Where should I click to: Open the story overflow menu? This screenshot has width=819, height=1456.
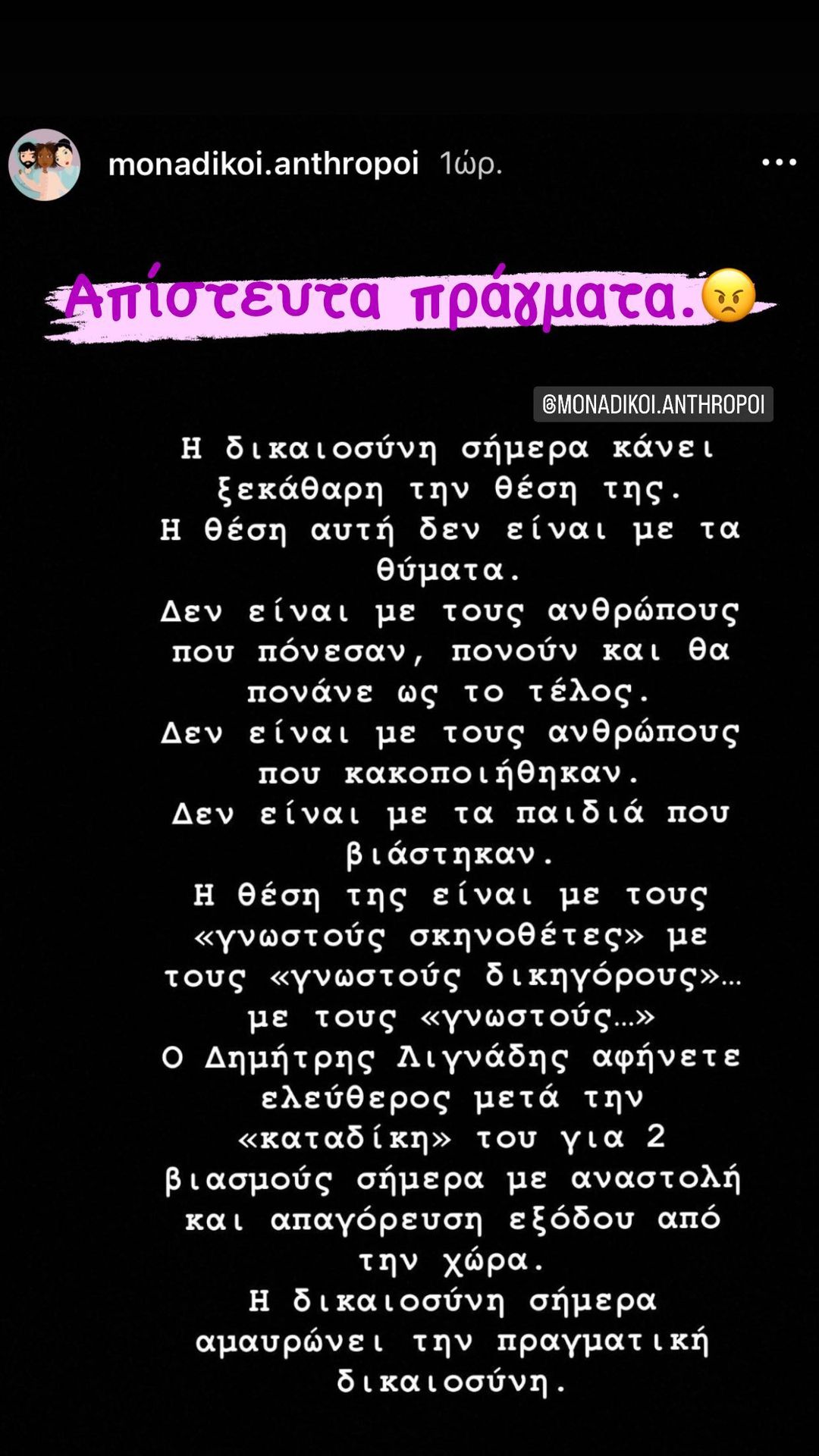pyautogui.click(x=779, y=162)
